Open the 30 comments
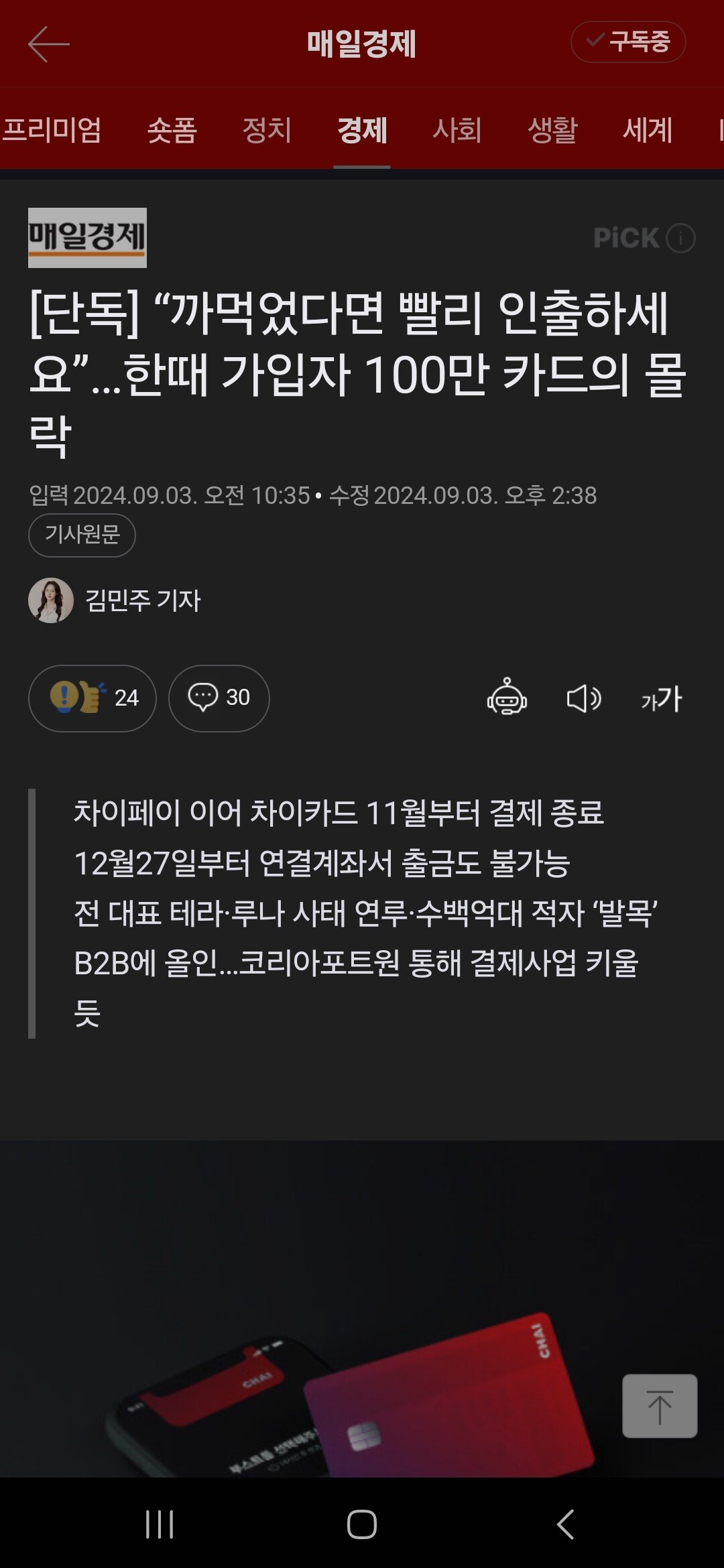Viewport: 724px width, 1568px height. [x=219, y=698]
